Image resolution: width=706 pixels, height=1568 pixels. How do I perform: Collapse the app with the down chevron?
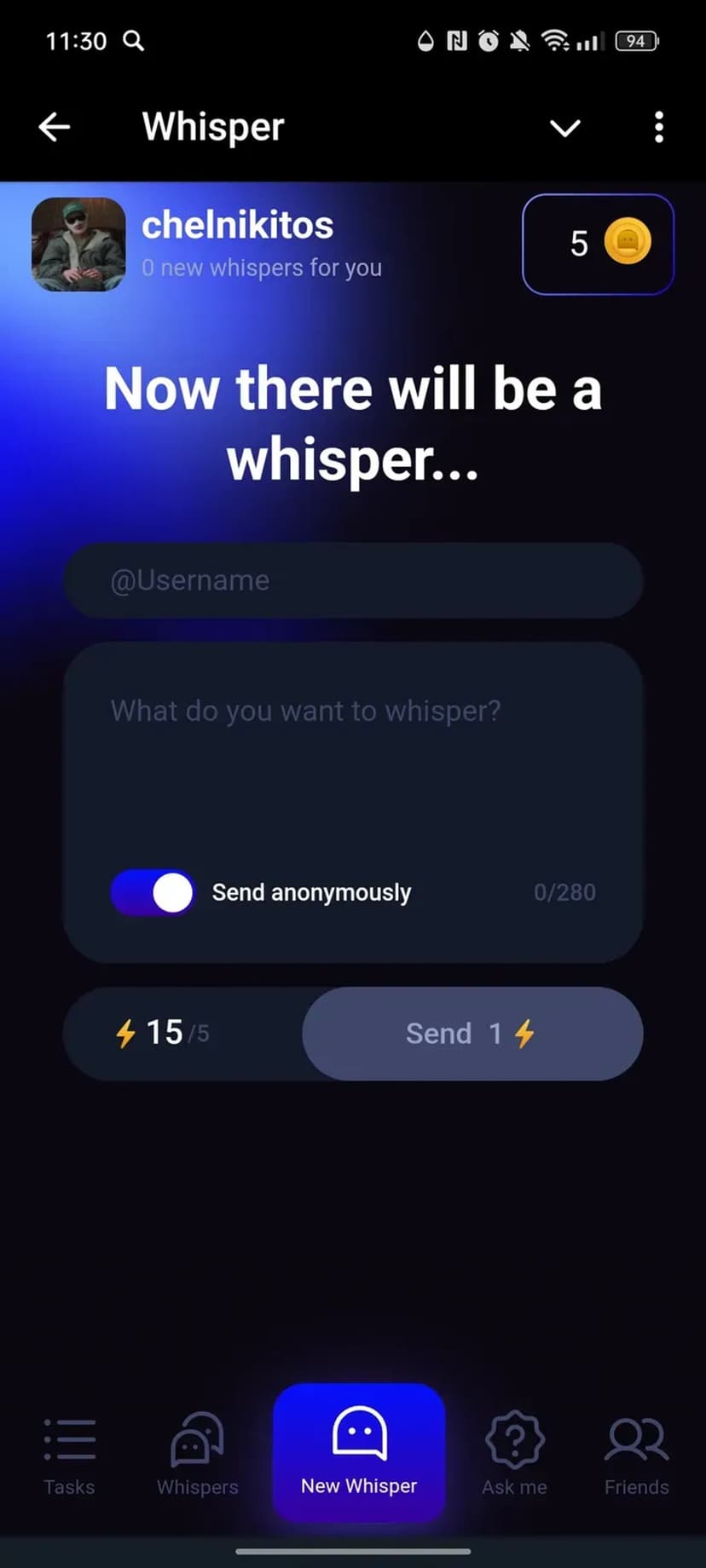tap(564, 128)
